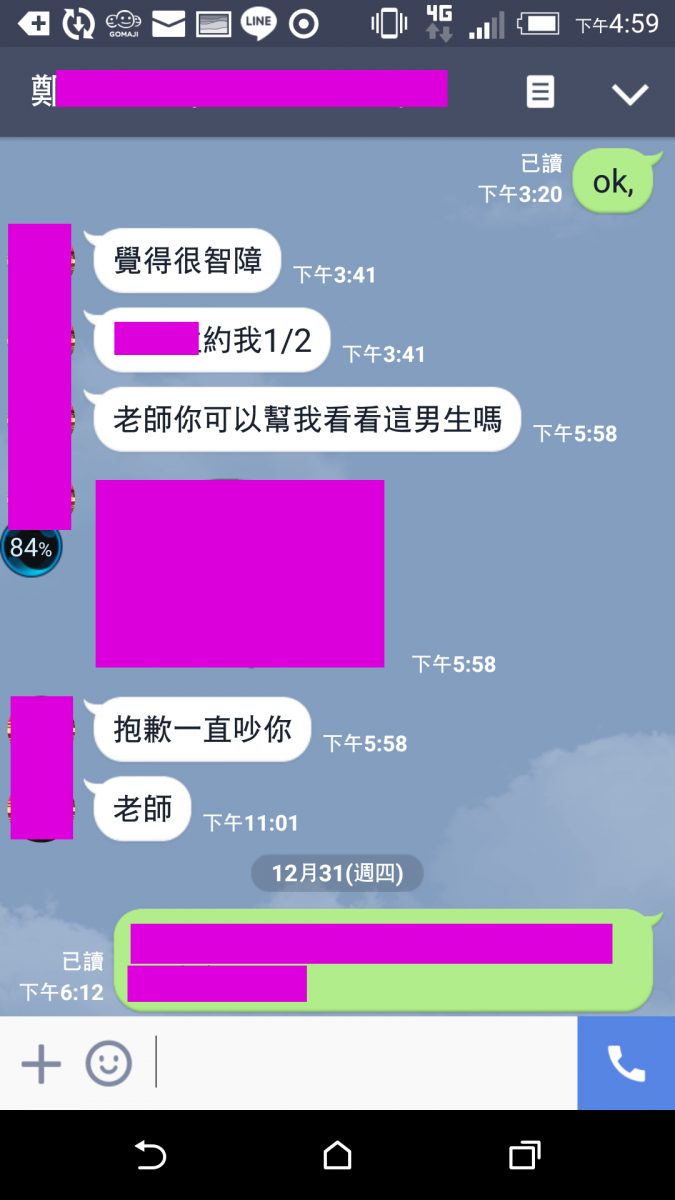The image size is (675, 1200).
Task: Open the emoji sticker picker
Action: click(108, 1063)
